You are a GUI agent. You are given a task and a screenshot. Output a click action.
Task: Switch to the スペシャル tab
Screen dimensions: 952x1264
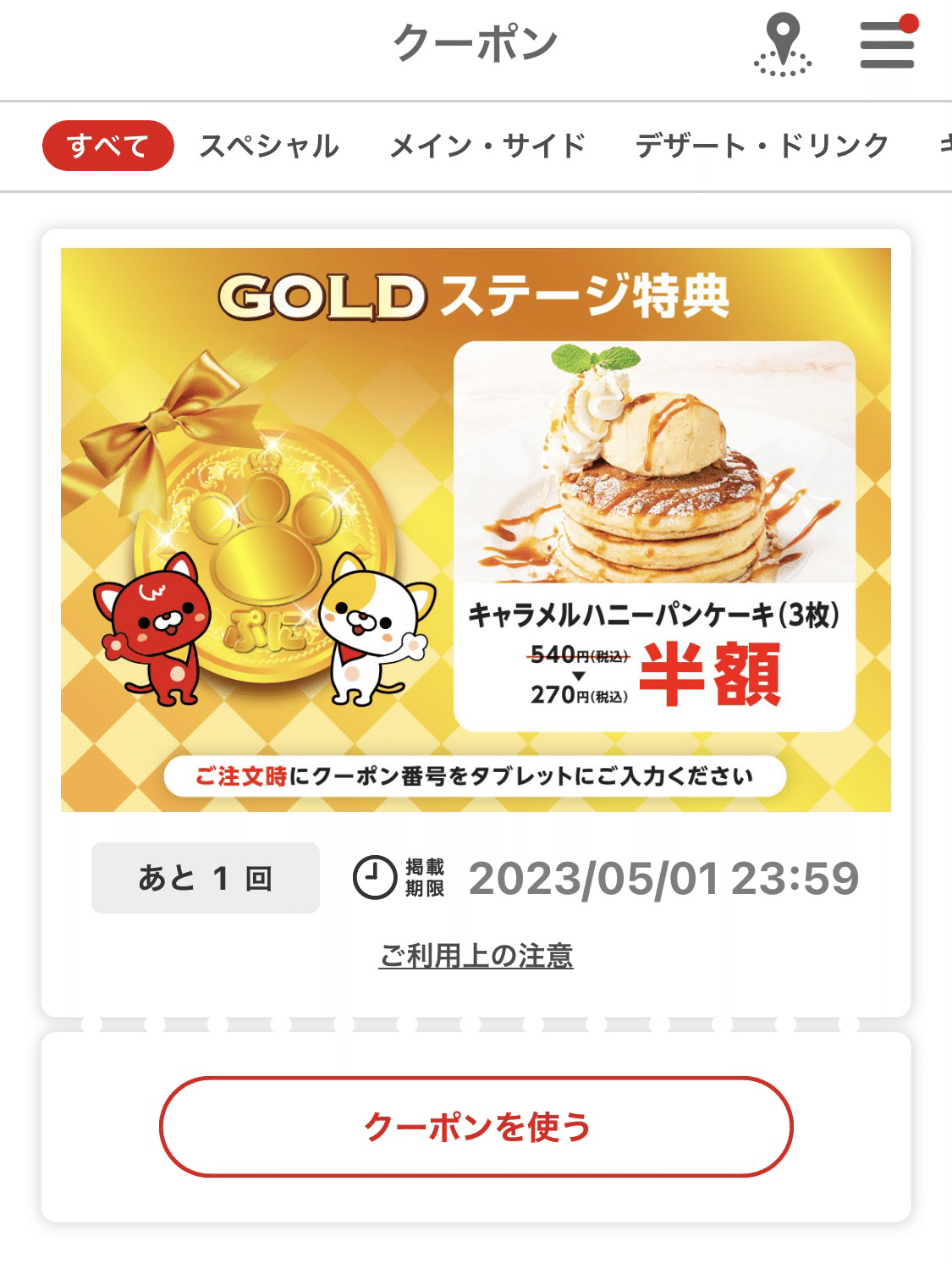click(x=268, y=145)
